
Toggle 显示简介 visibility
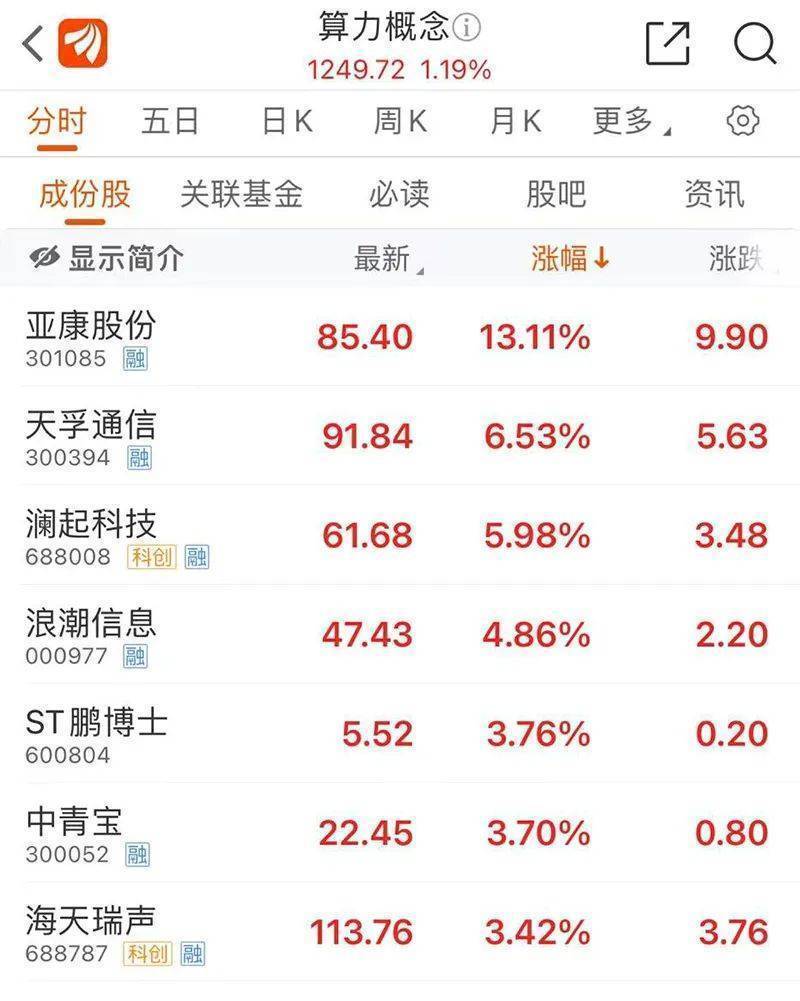[106, 259]
